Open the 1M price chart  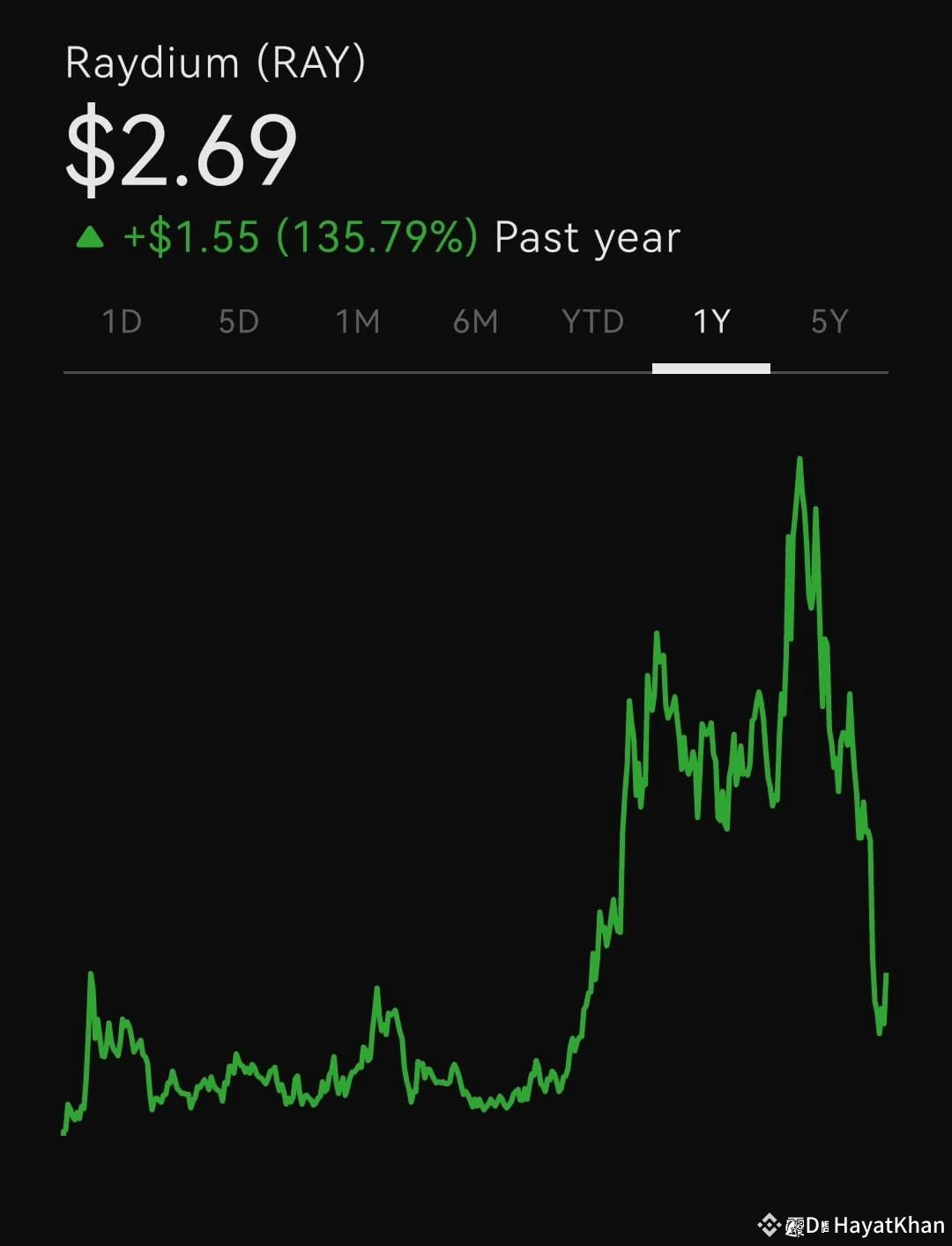pos(357,322)
